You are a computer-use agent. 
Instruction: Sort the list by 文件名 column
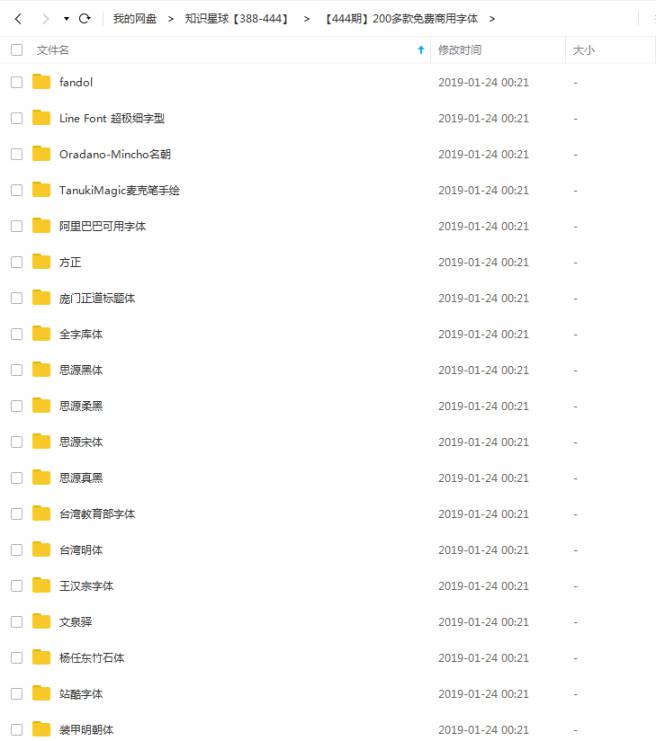[x=53, y=49]
